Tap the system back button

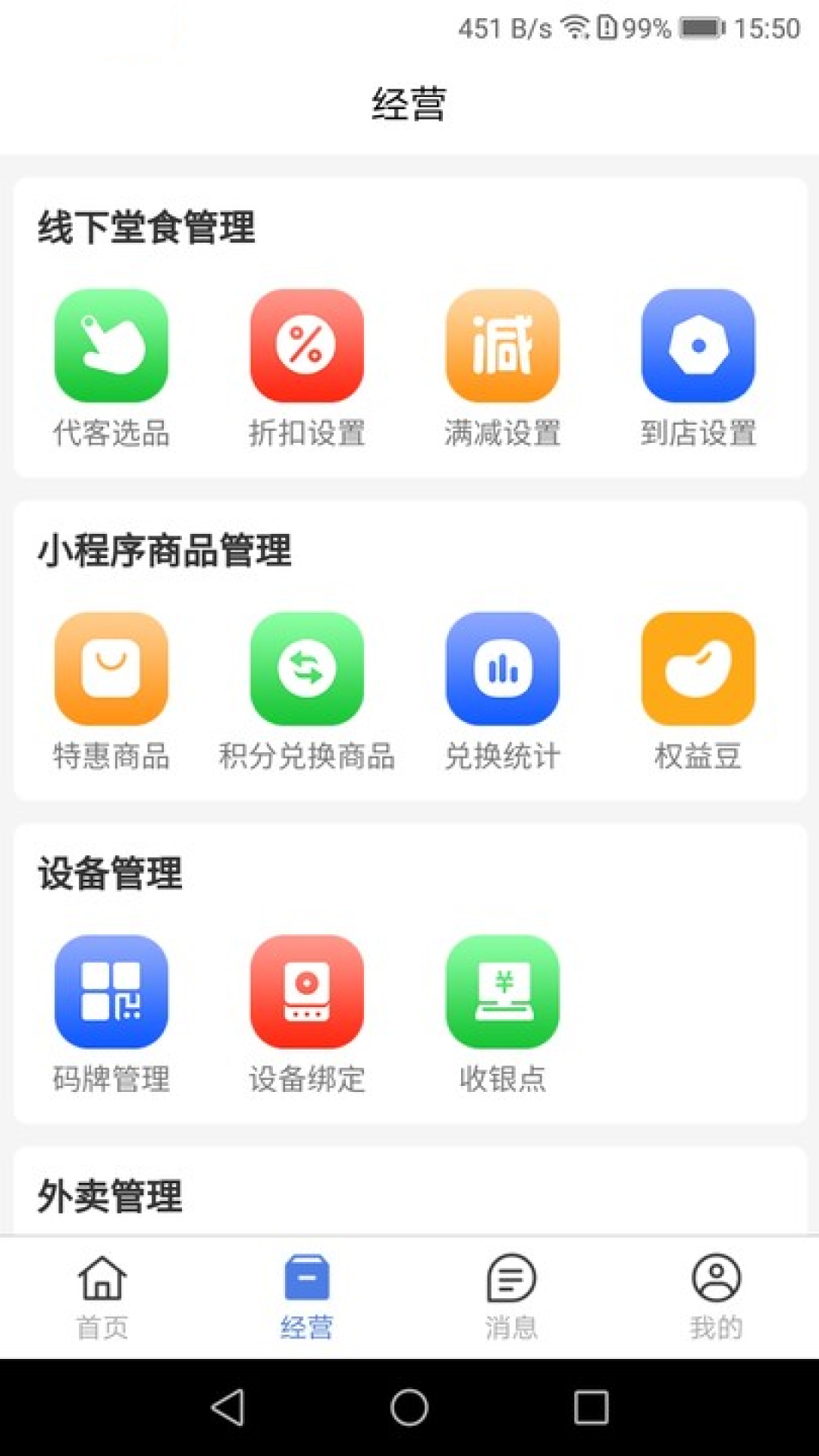click(x=227, y=1407)
